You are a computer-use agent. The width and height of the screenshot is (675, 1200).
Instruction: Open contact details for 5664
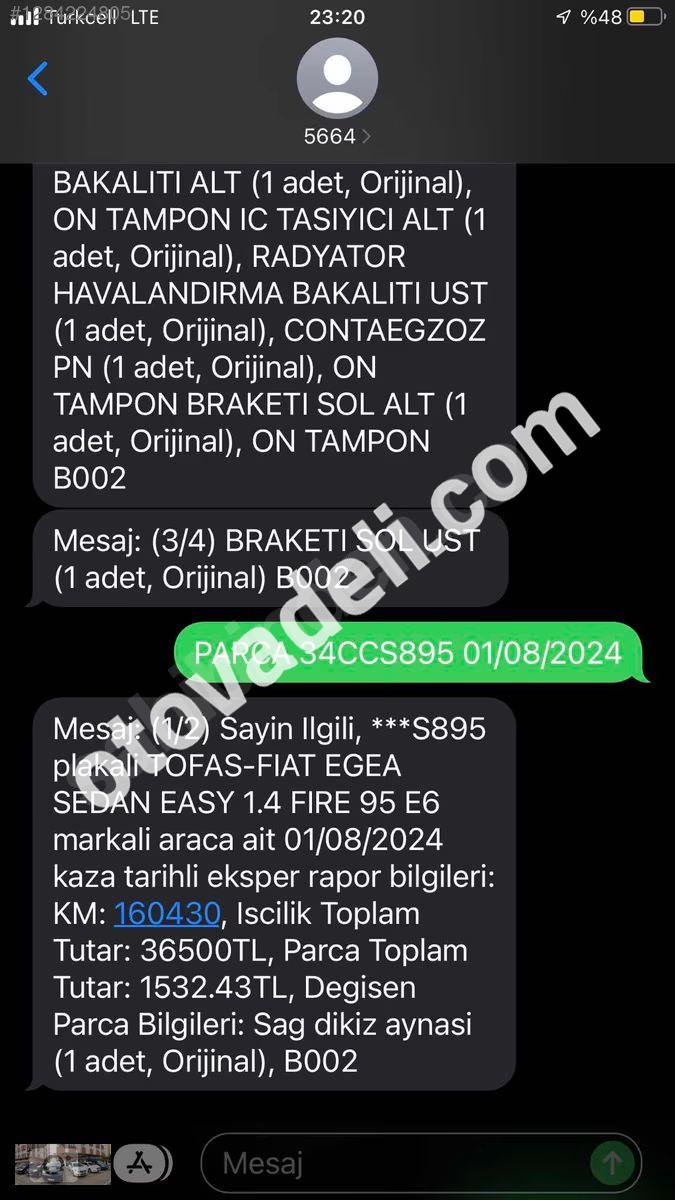tap(337, 92)
